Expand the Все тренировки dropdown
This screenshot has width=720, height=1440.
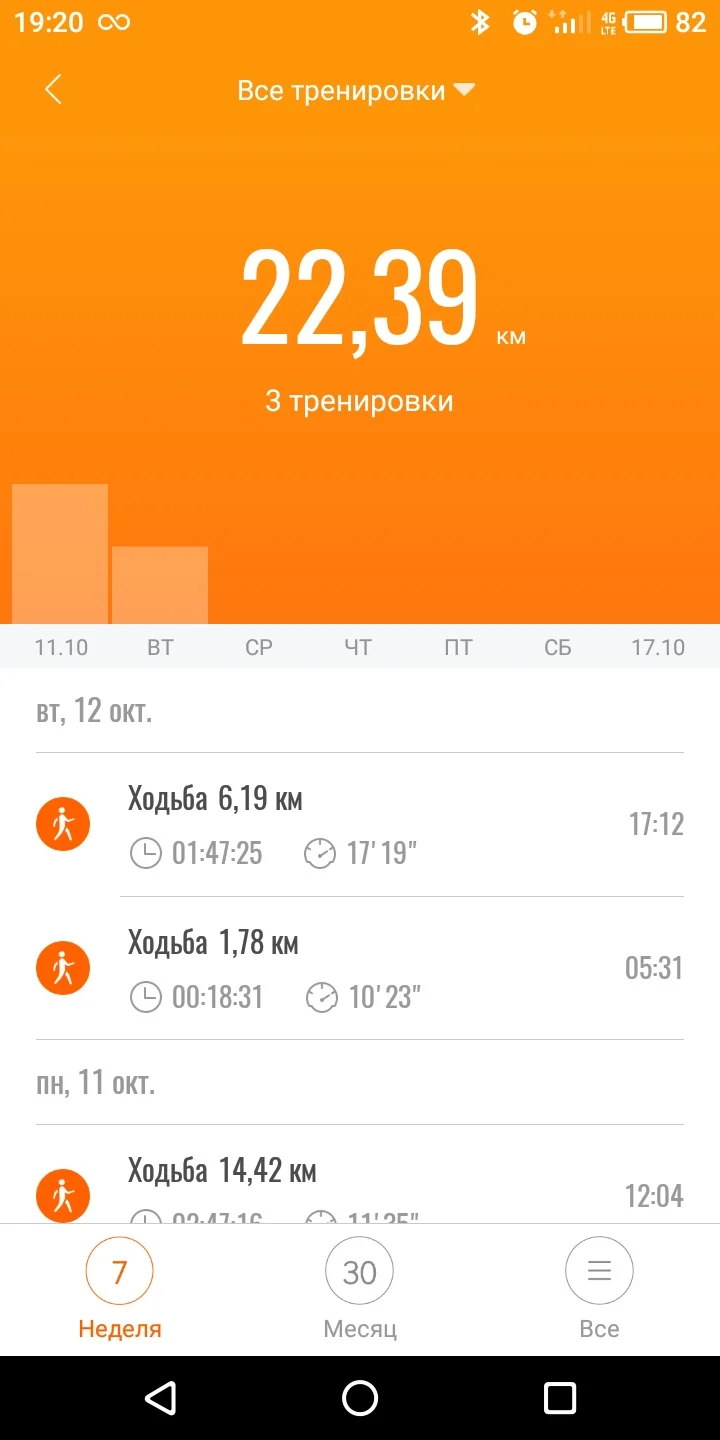tap(355, 91)
